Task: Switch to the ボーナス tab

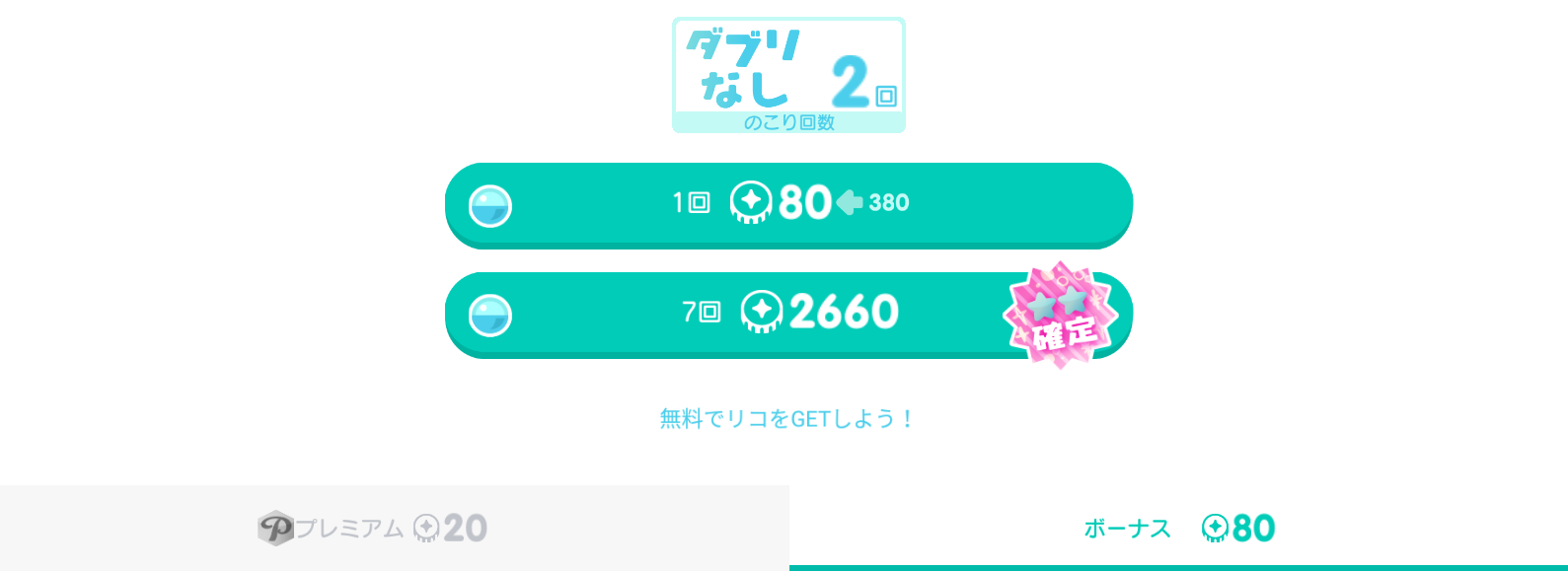Action: (1178, 529)
